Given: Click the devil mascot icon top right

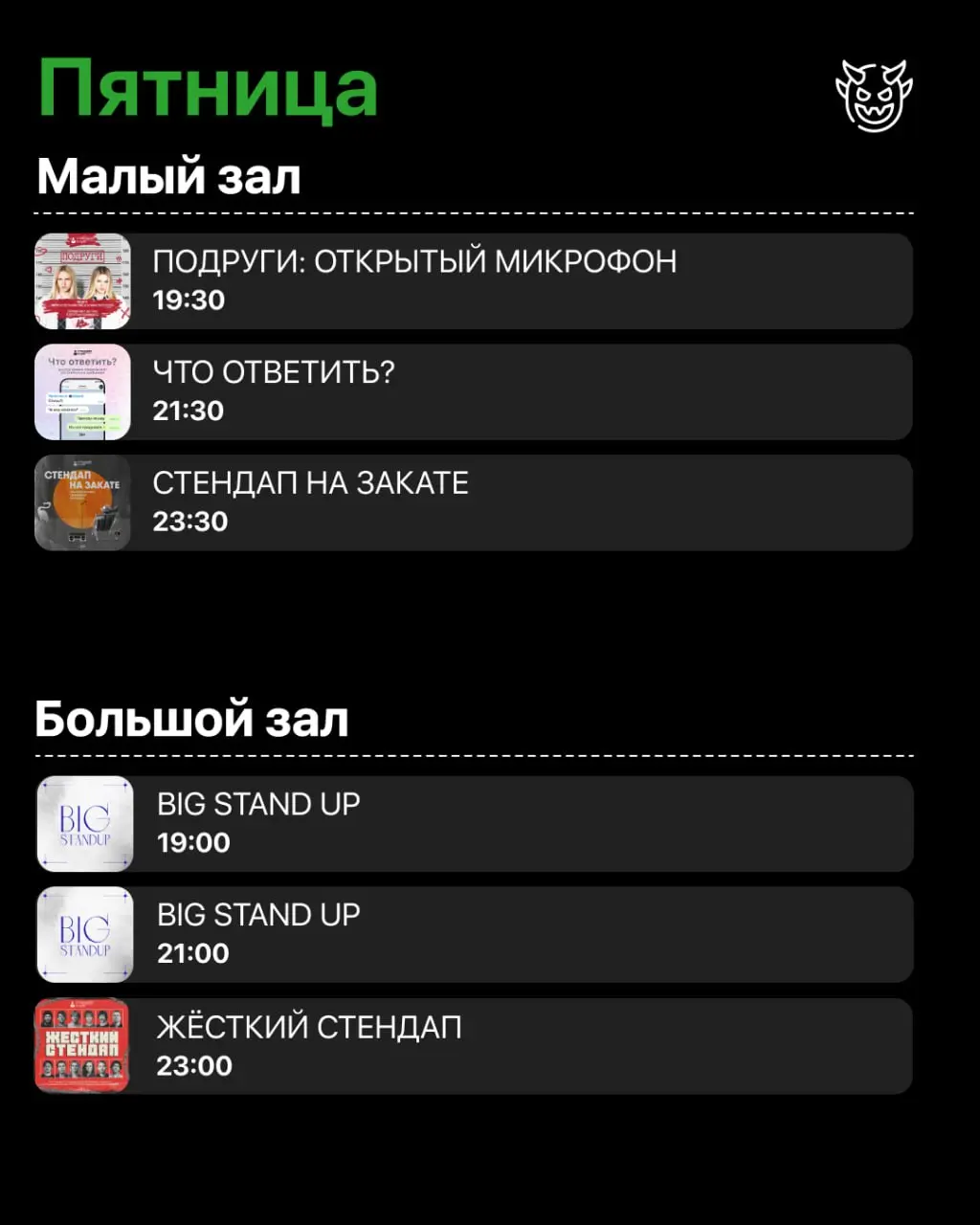Looking at the screenshot, I should pos(876,93).
